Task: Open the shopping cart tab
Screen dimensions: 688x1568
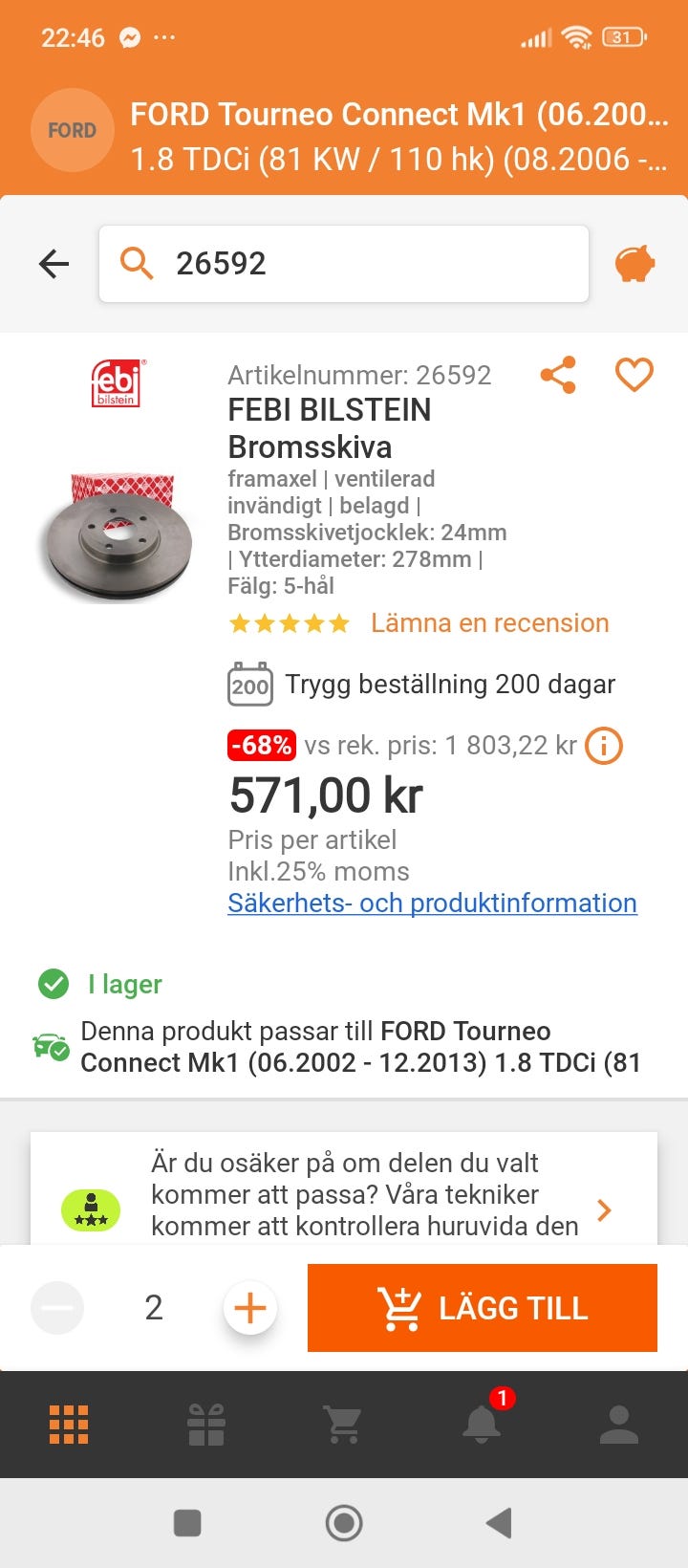Action: click(344, 1425)
